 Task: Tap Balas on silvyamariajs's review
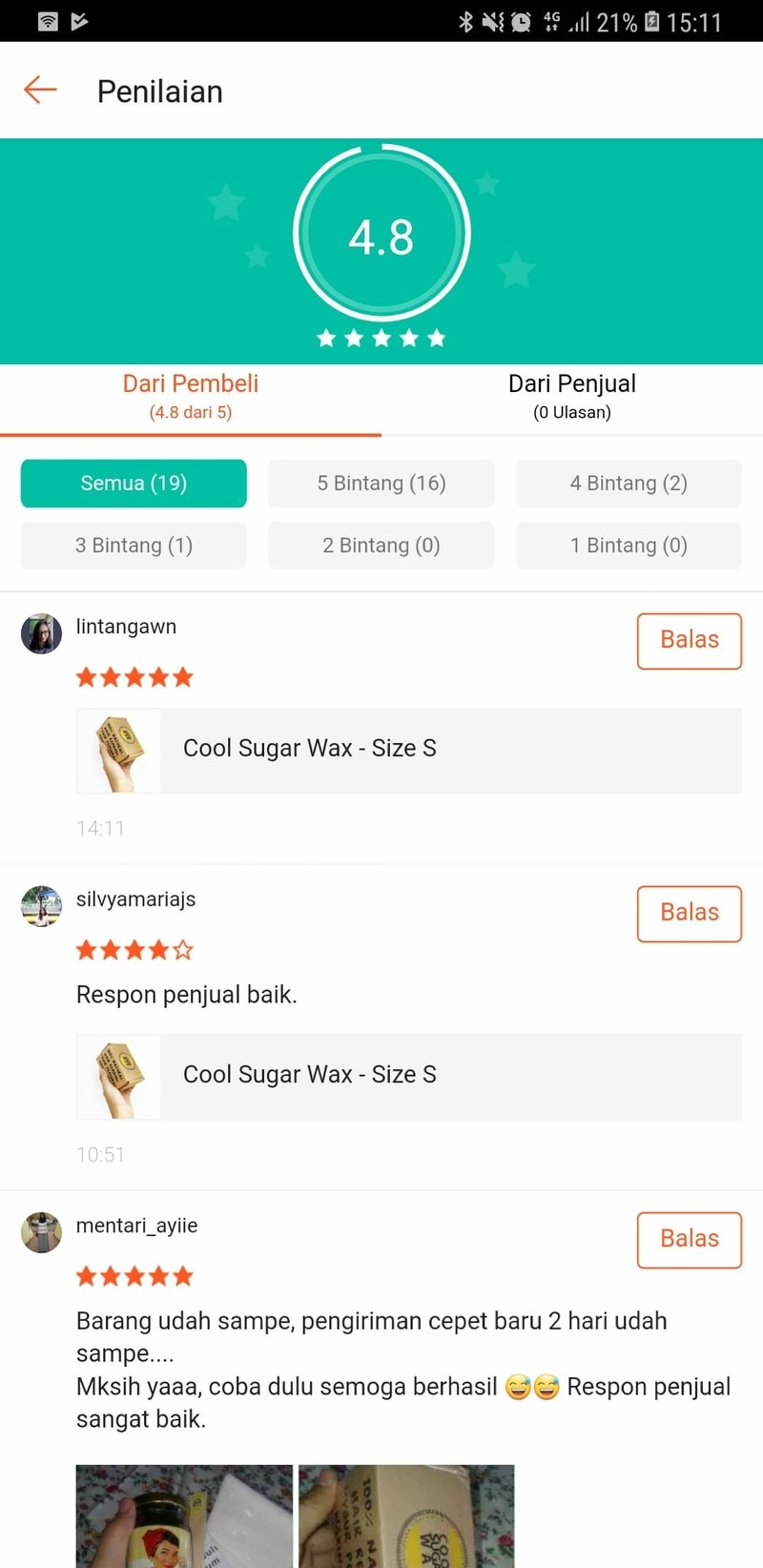[689, 913]
